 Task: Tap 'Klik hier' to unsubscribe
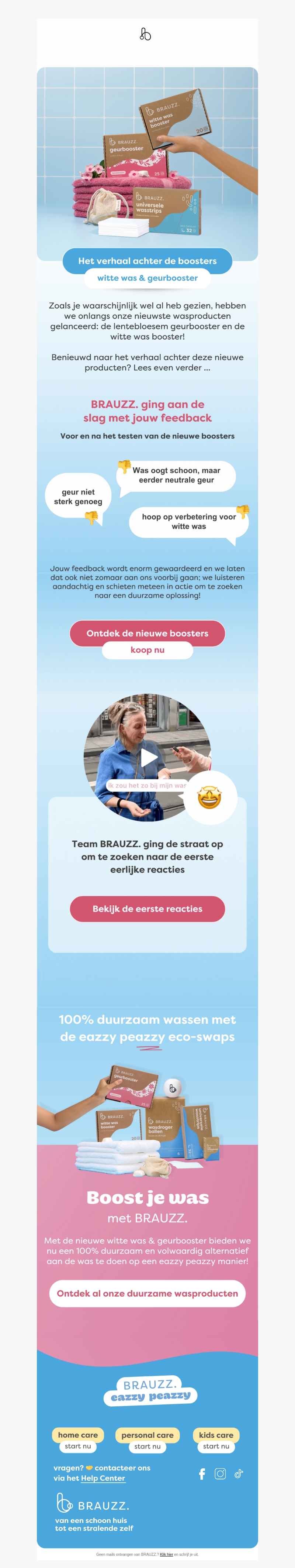166,1555
